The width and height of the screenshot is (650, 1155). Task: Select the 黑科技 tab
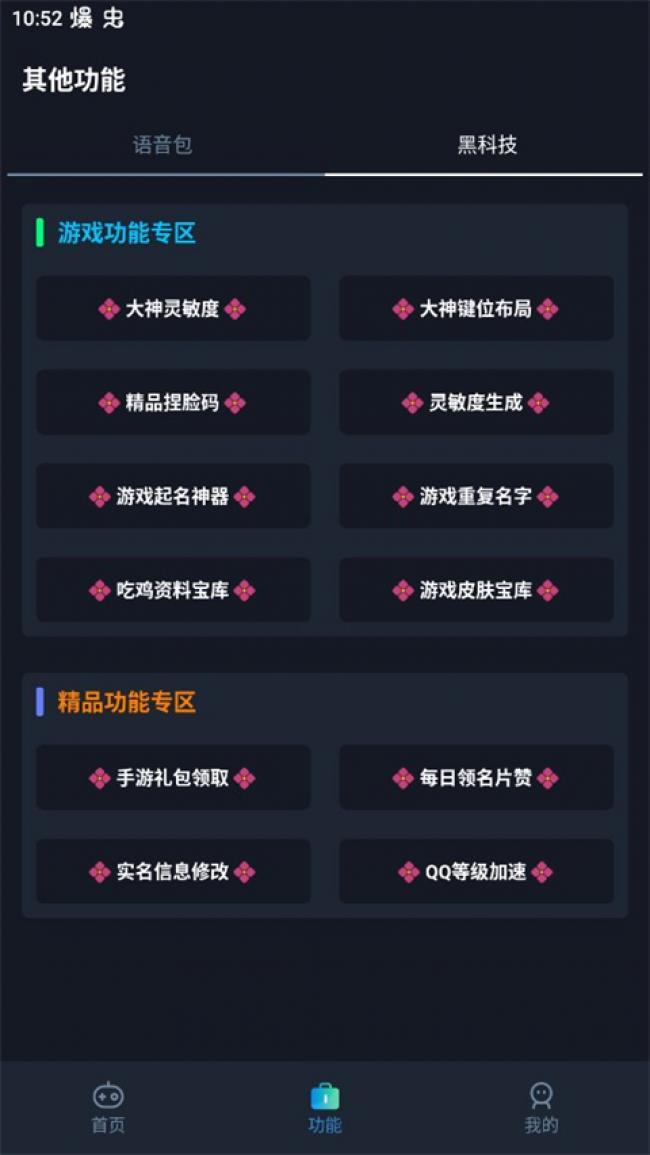[x=487, y=145]
